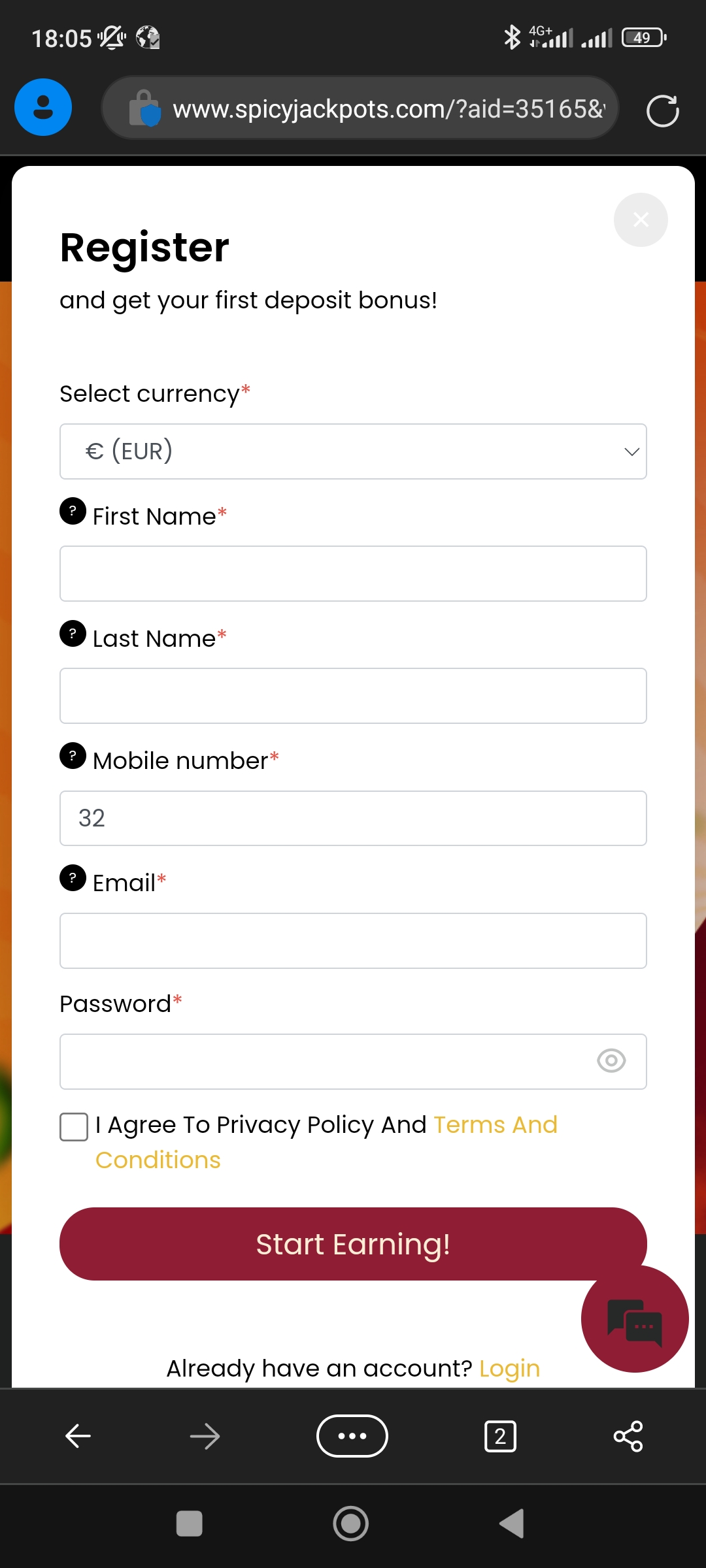Open the Select currency dropdown

[x=353, y=451]
